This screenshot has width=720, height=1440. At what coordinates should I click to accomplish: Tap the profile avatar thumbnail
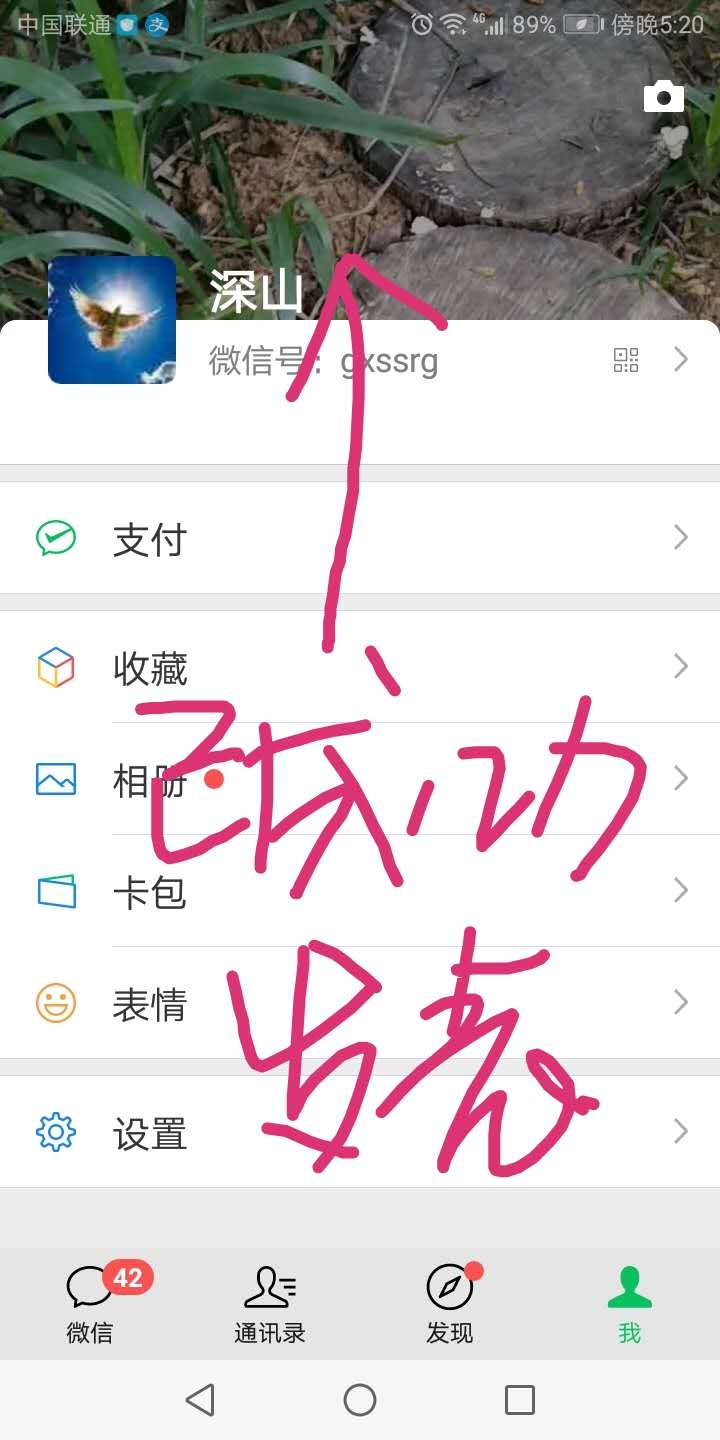point(112,322)
